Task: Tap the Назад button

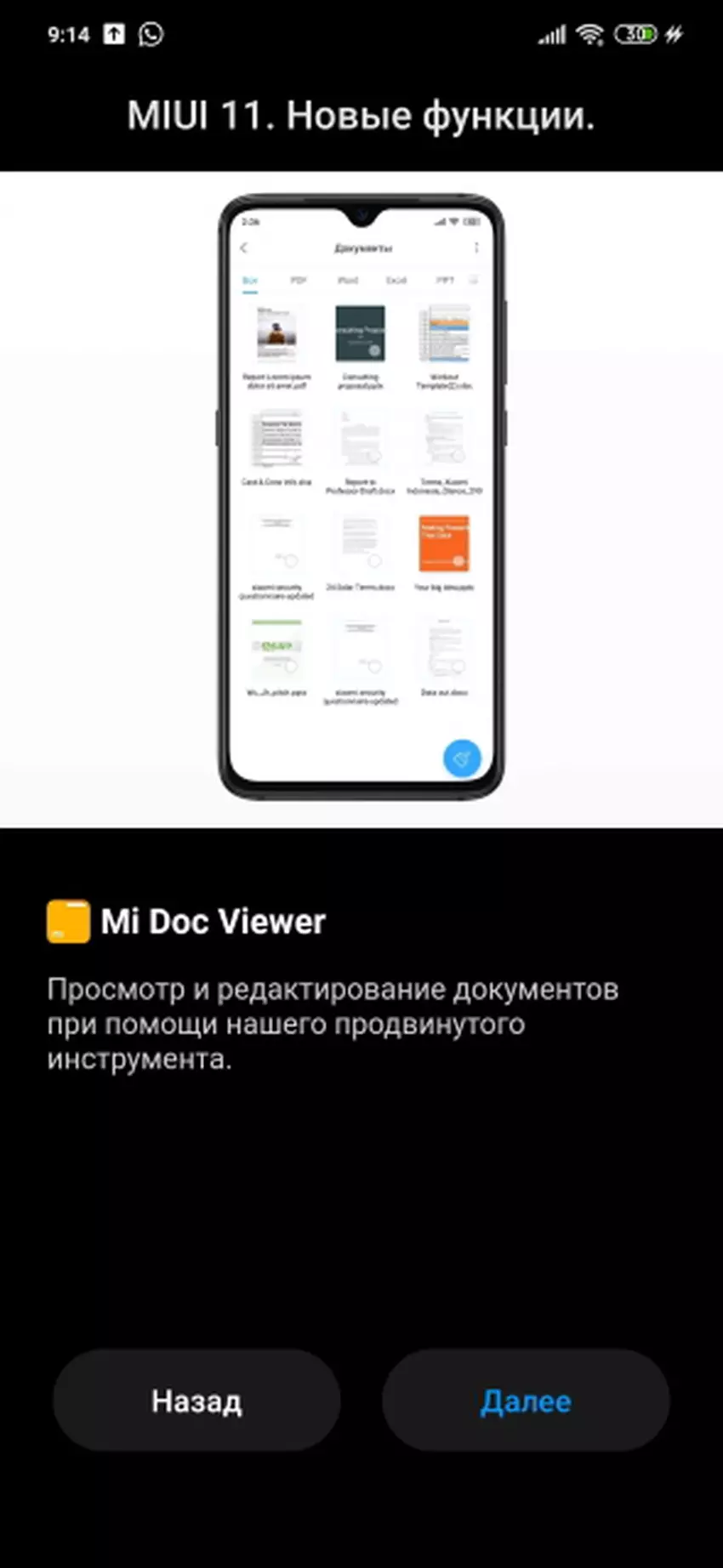Action: 196,1400
